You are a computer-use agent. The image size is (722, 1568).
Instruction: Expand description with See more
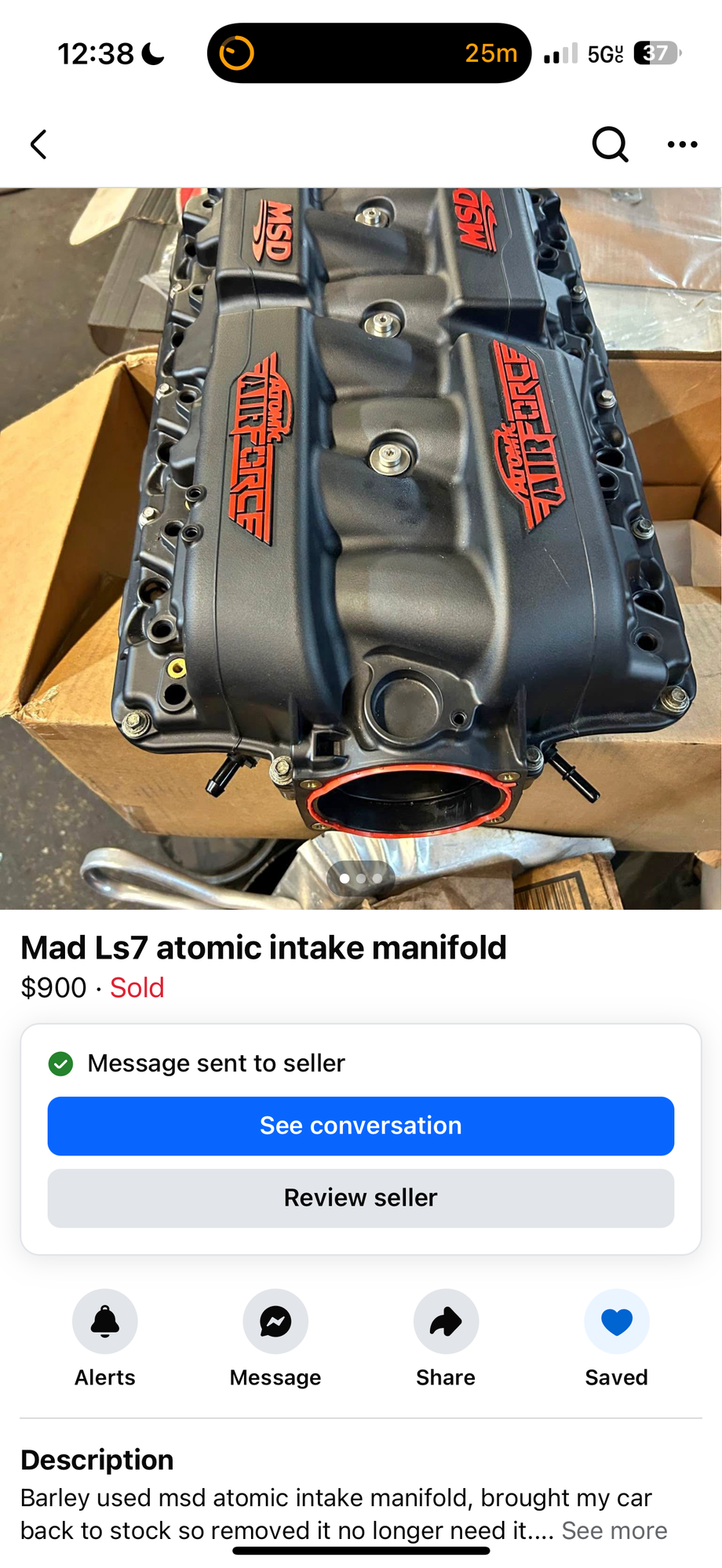point(614,1530)
